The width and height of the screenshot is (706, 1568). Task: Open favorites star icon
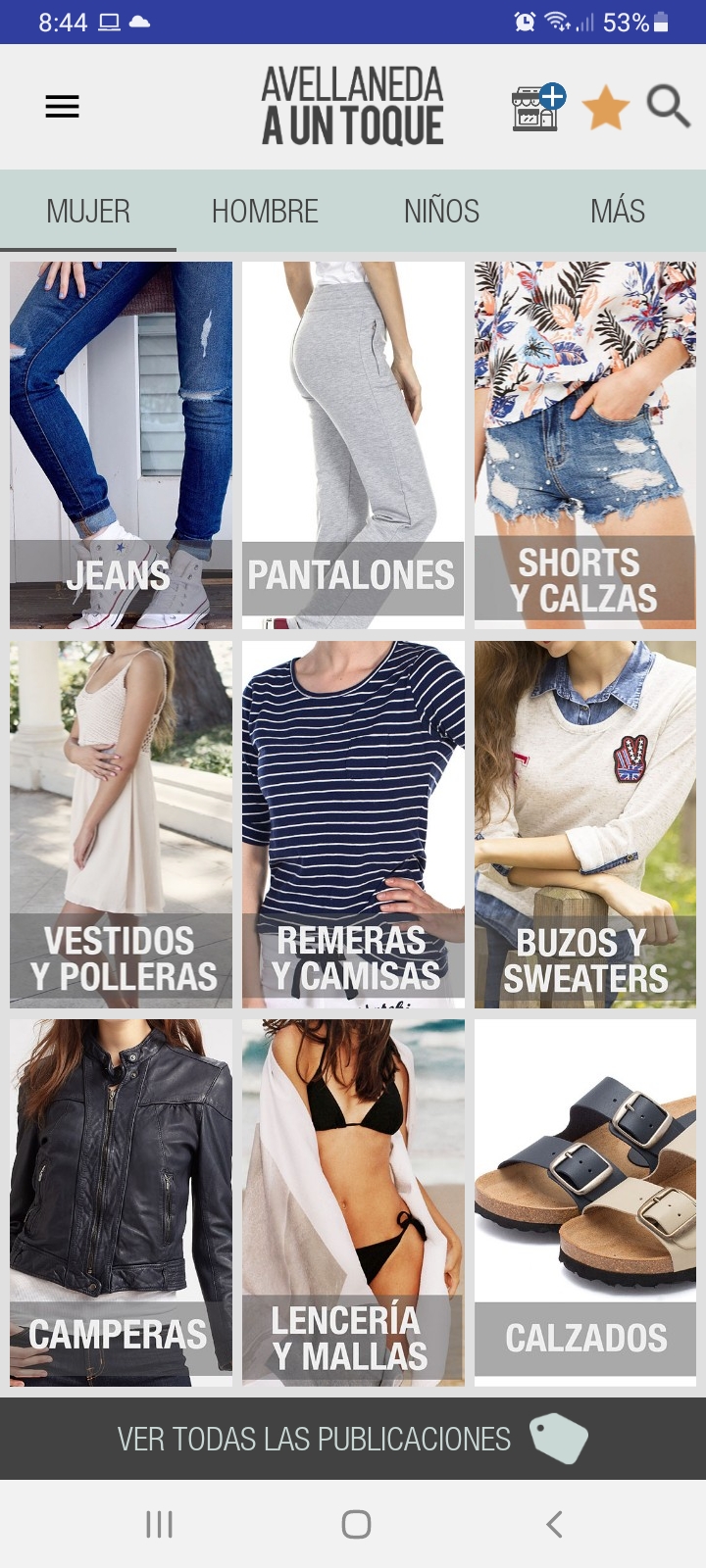coord(606,108)
